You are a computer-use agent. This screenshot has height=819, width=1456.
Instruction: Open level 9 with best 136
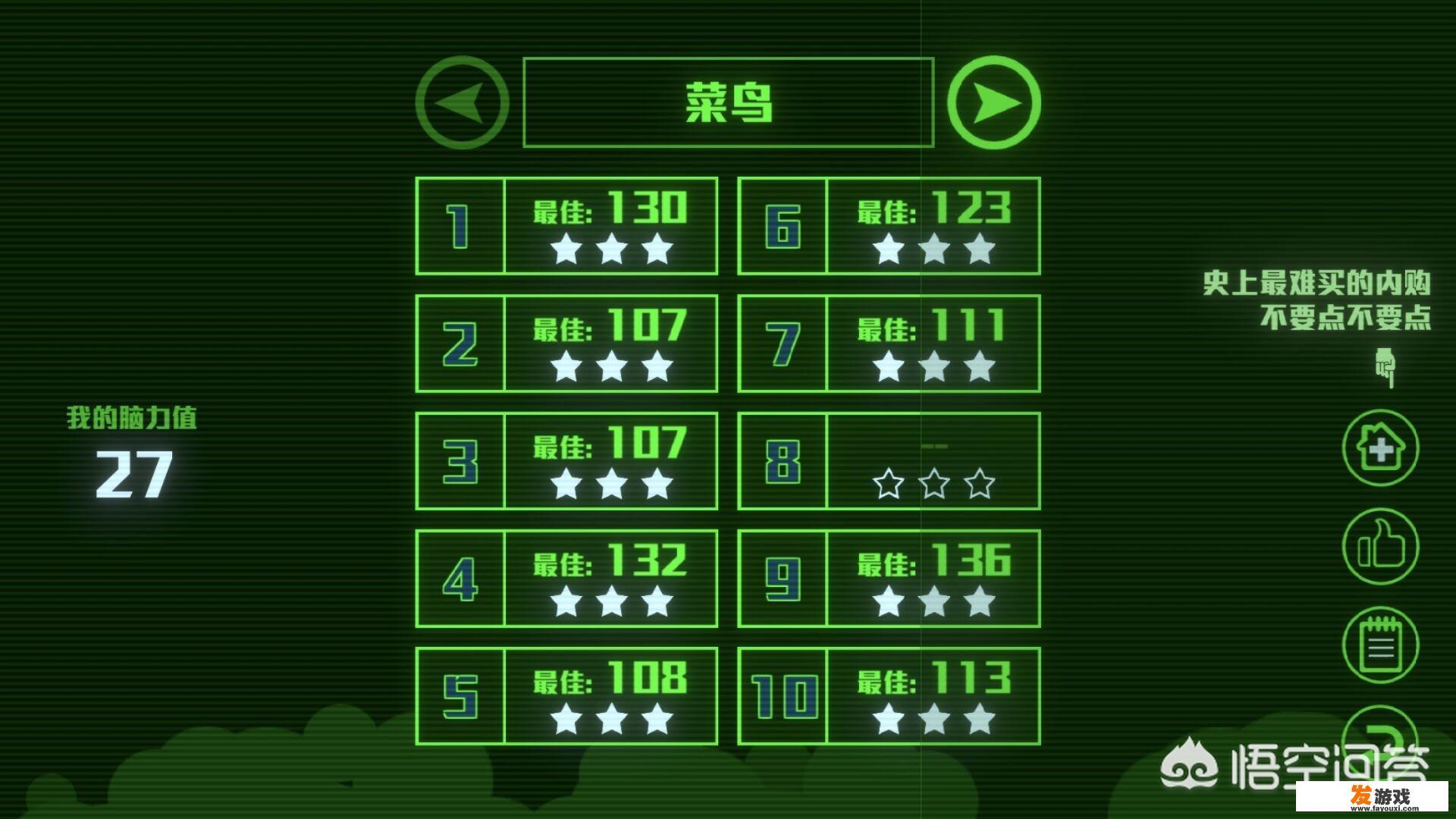click(889, 579)
